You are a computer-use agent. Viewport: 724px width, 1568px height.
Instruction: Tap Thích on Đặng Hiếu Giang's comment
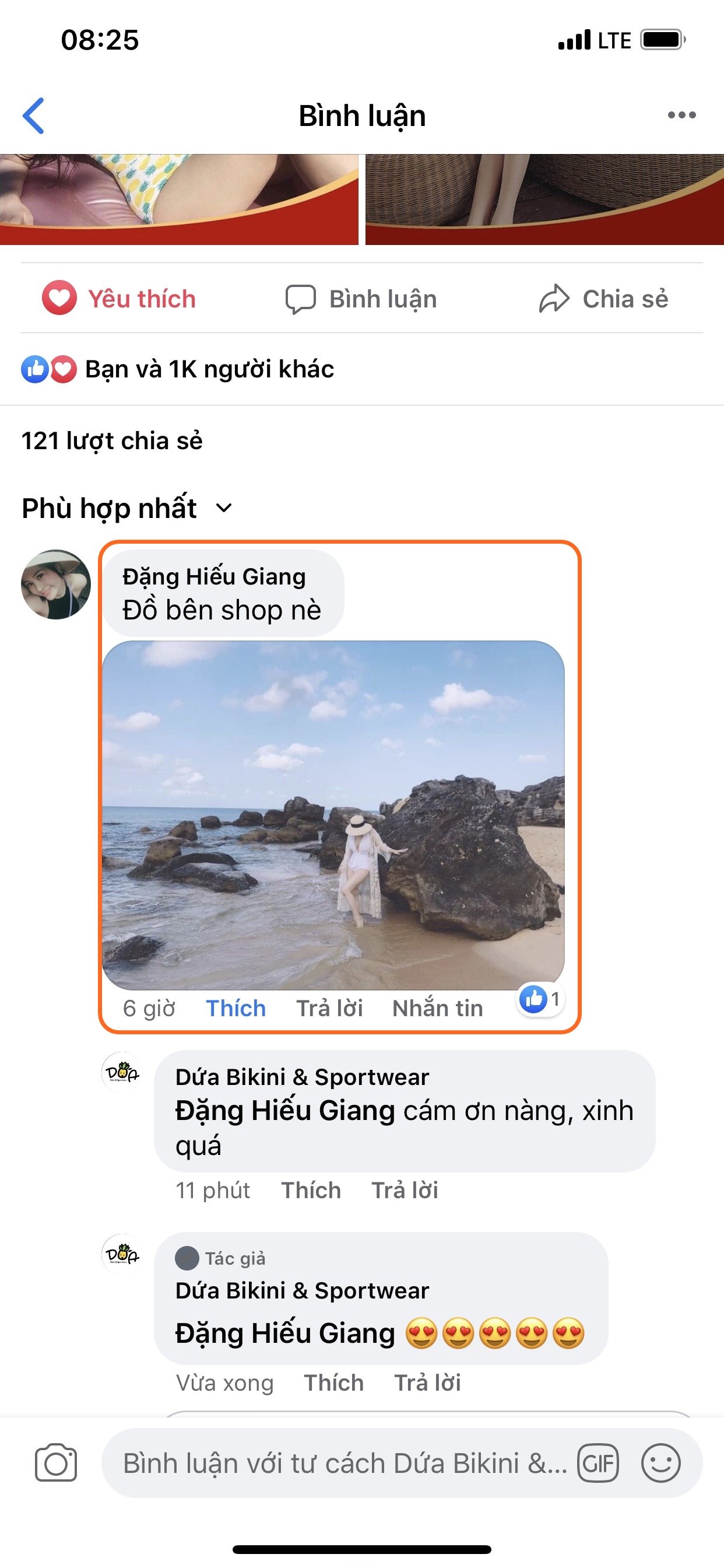pos(236,1009)
